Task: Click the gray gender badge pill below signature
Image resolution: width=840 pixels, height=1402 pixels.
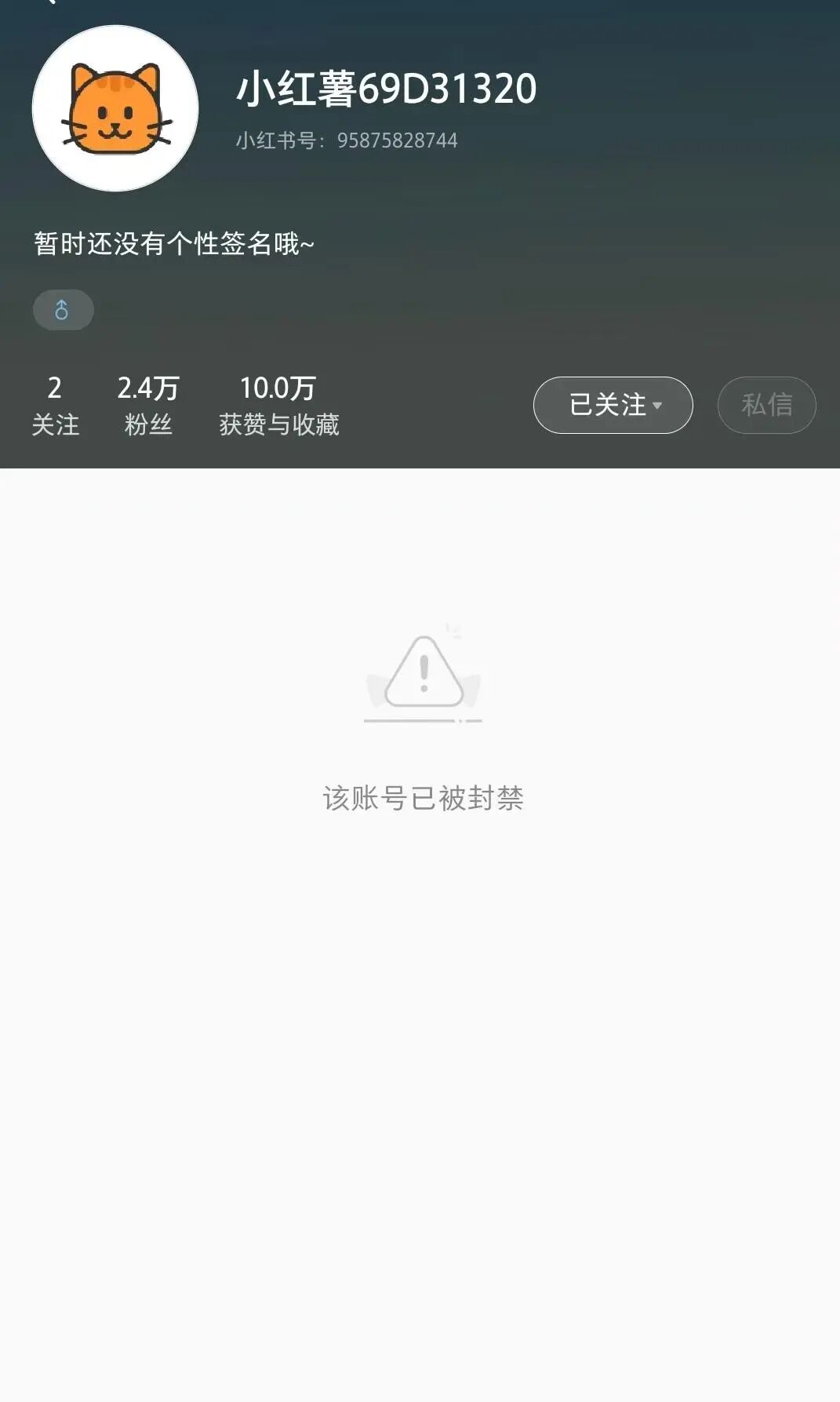Action: (x=63, y=309)
